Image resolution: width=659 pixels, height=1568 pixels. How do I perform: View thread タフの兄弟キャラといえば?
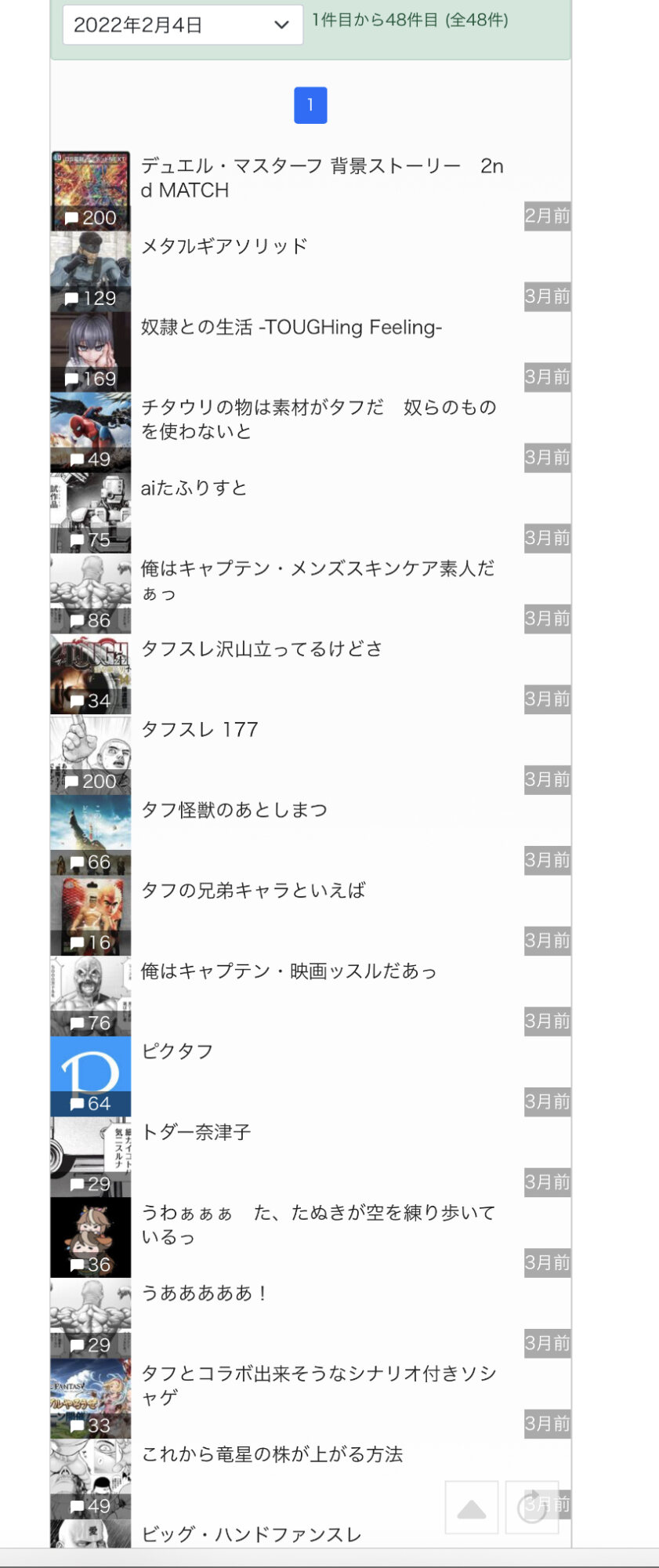tap(252, 891)
